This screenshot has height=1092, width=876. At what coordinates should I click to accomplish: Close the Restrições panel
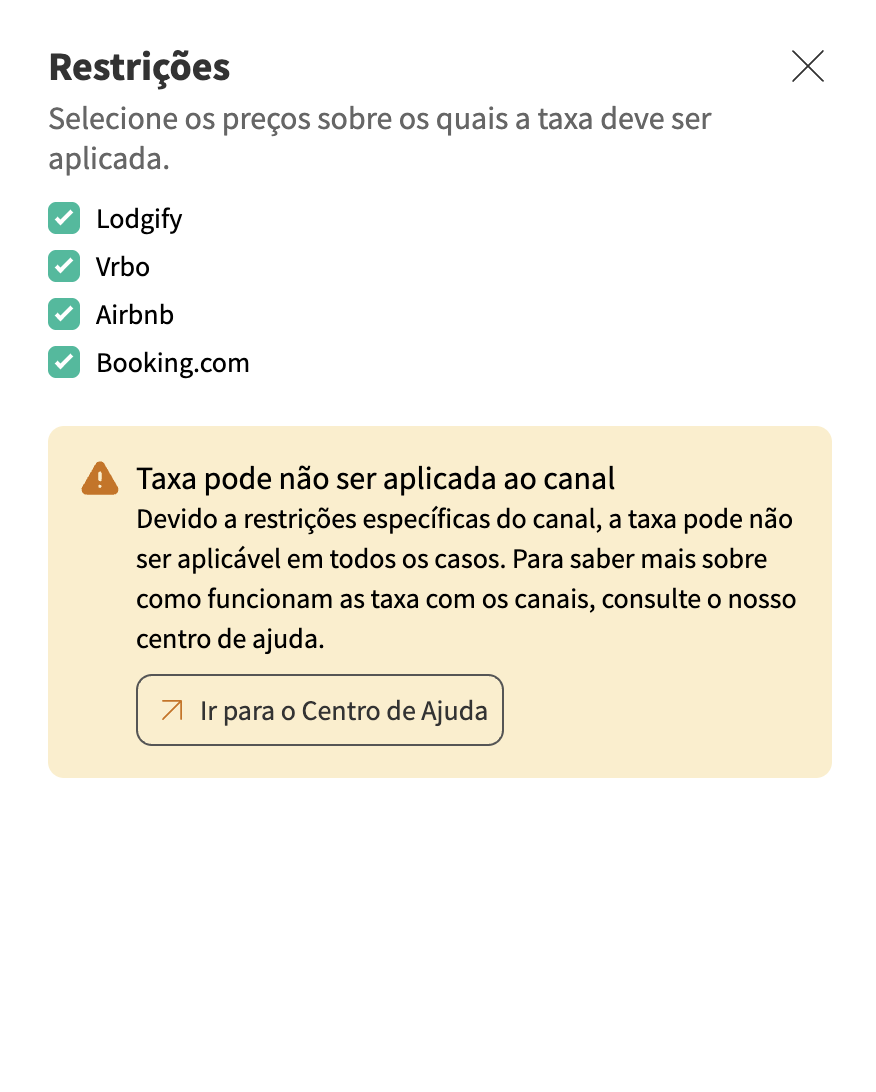[x=807, y=66]
